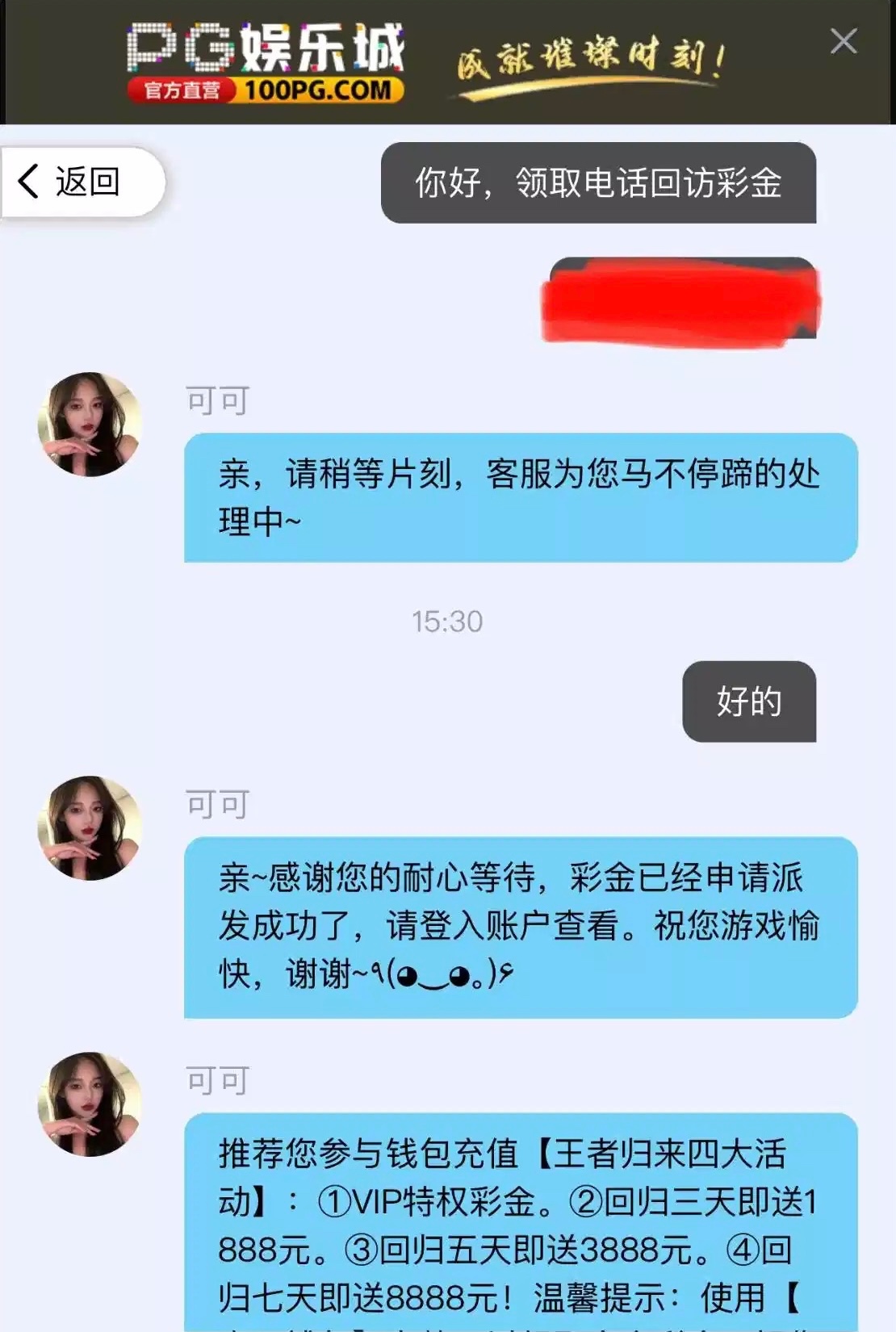Open 可可's avatar beside 请稍等片刻 message
This screenshot has height=1332, width=896.
click(90, 424)
